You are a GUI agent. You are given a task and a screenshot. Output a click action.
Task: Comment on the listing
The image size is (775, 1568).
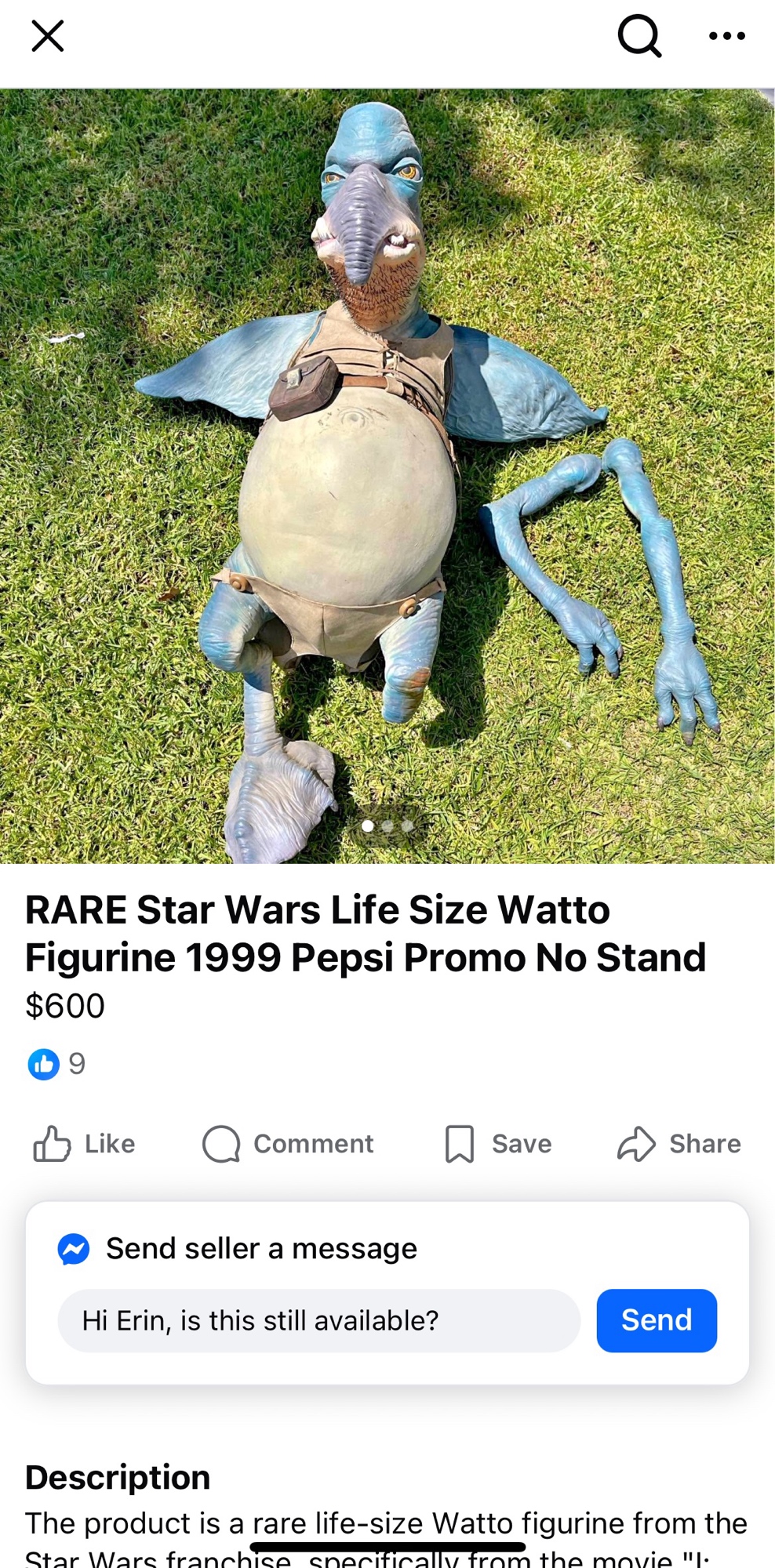point(288,1144)
